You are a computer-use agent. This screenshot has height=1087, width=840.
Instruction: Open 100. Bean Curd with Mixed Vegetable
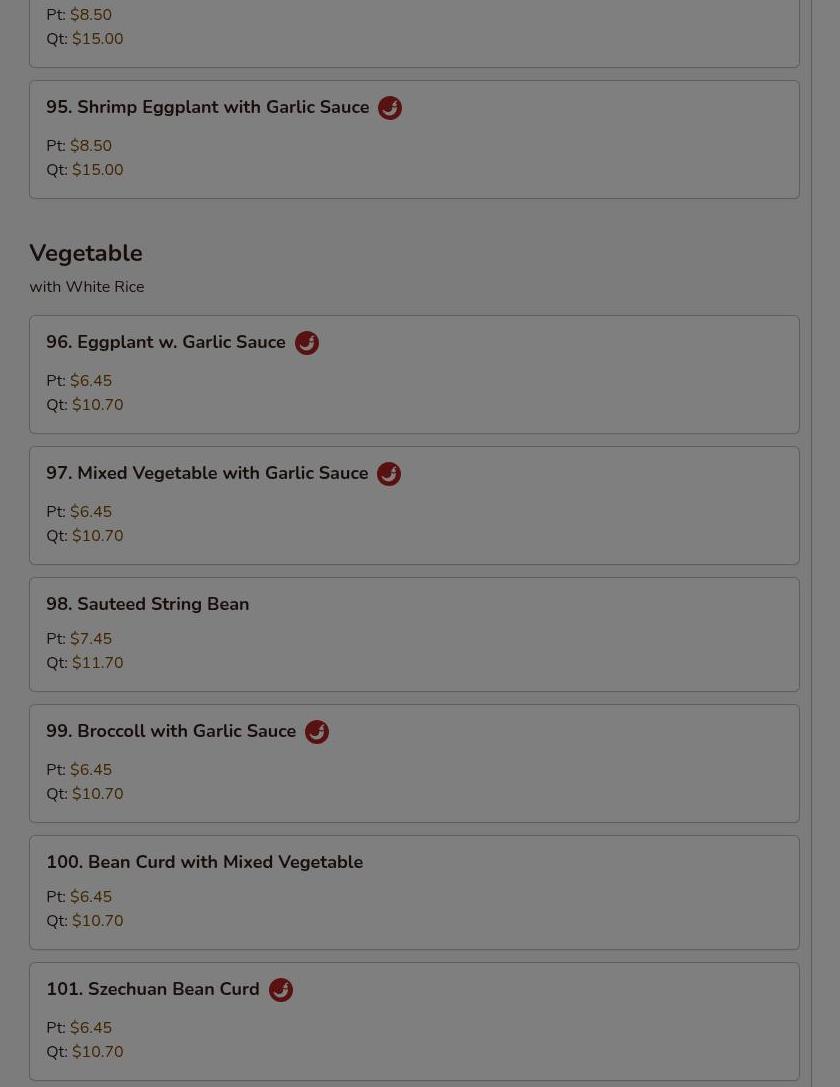pos(413,892)
